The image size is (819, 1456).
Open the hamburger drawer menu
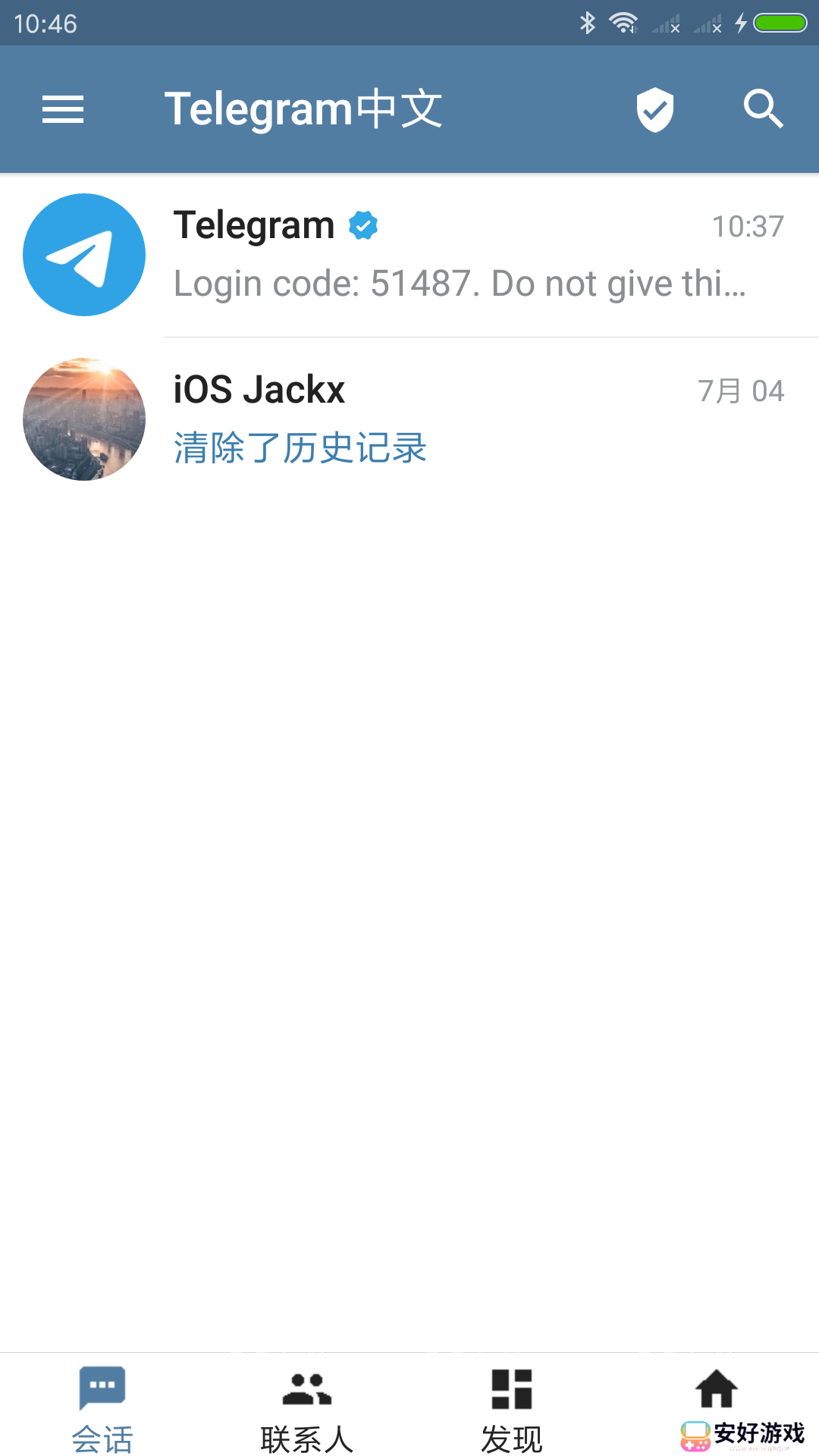coord(63,110)
